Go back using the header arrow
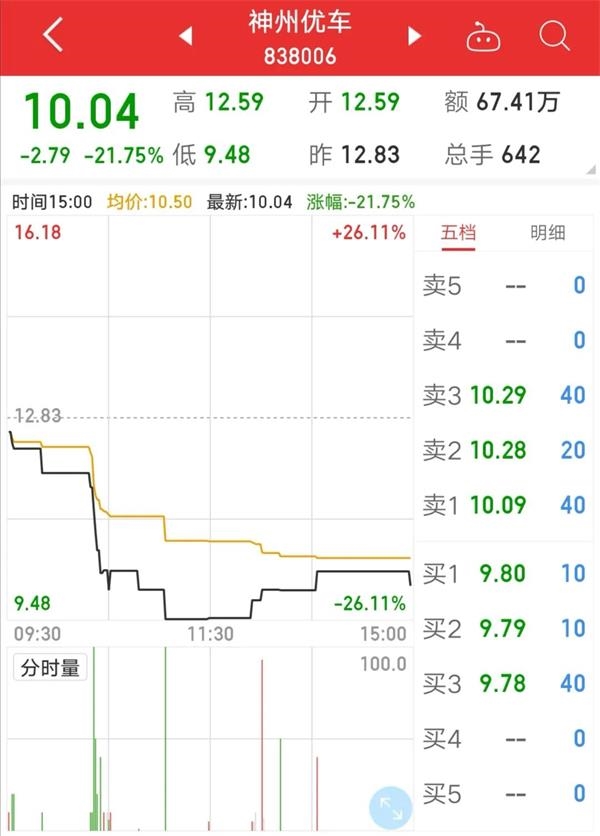The width and height of the screenshot is (600, 836). [x=53, y=36]
